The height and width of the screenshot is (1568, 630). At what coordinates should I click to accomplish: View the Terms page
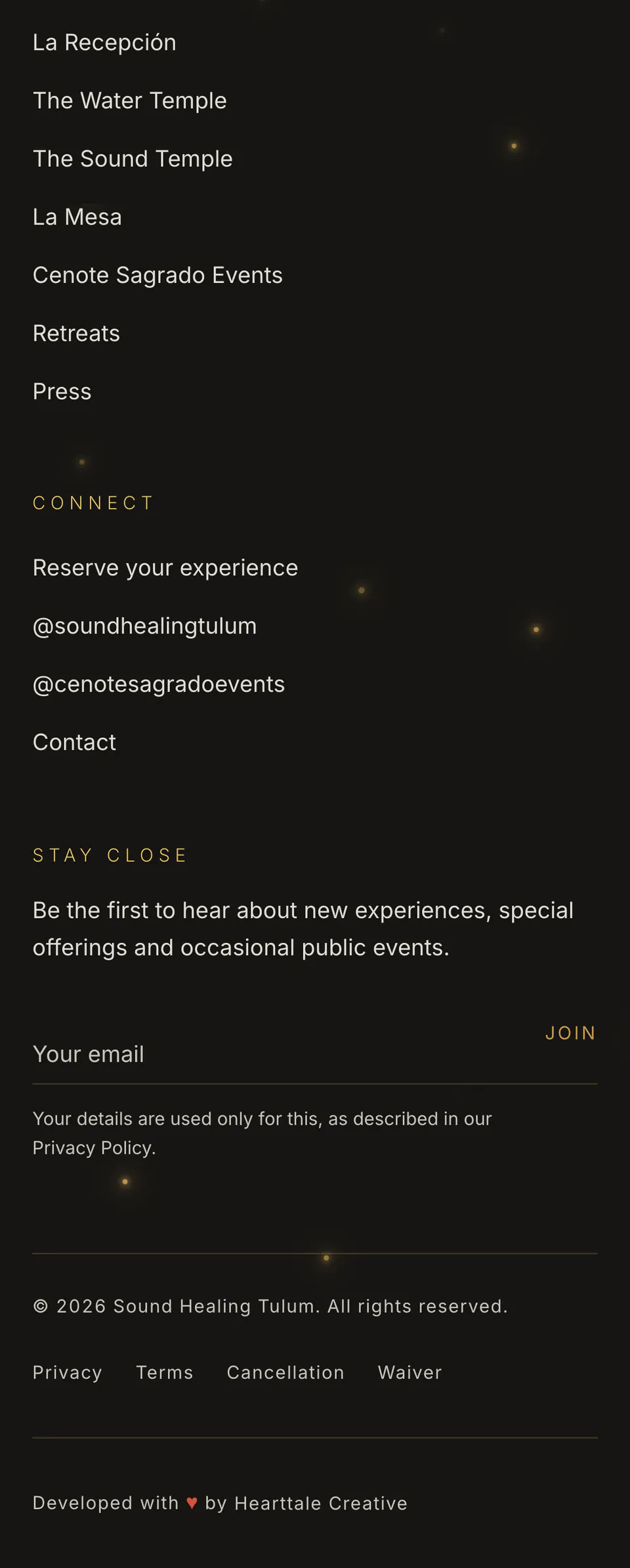click(165, 1372)
